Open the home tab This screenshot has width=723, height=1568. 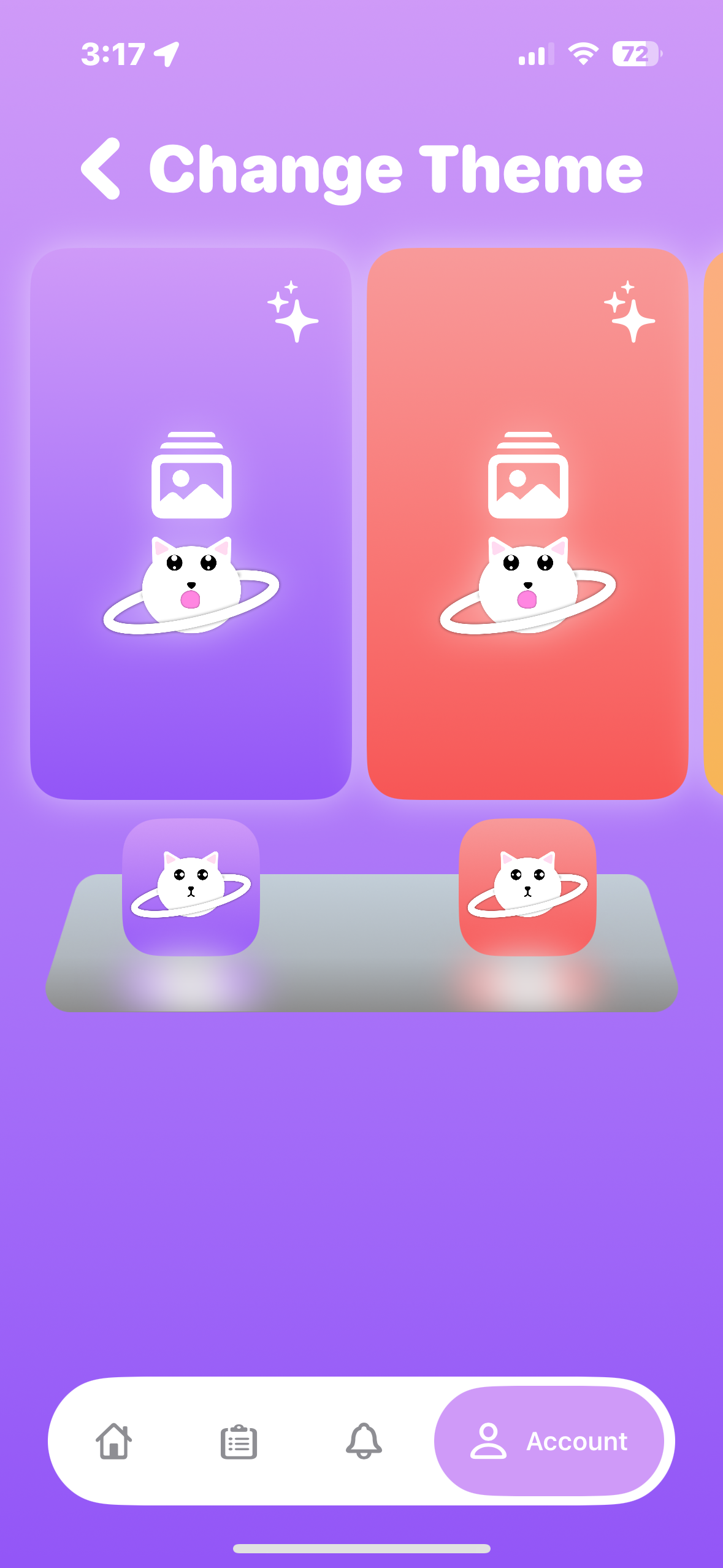tap(114, 1440)
